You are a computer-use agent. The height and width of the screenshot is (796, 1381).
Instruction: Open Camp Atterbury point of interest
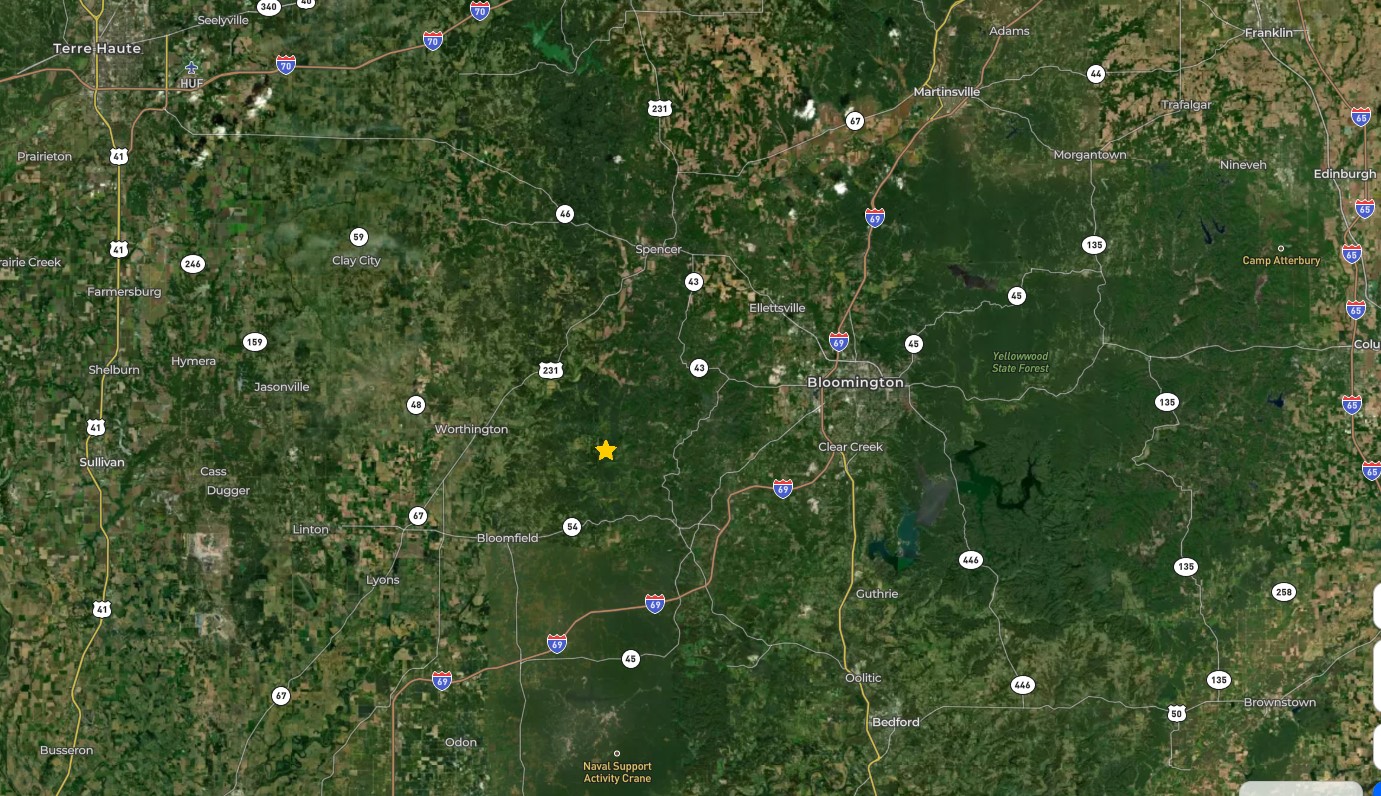pyautogui.click(x=1281, y=249)
